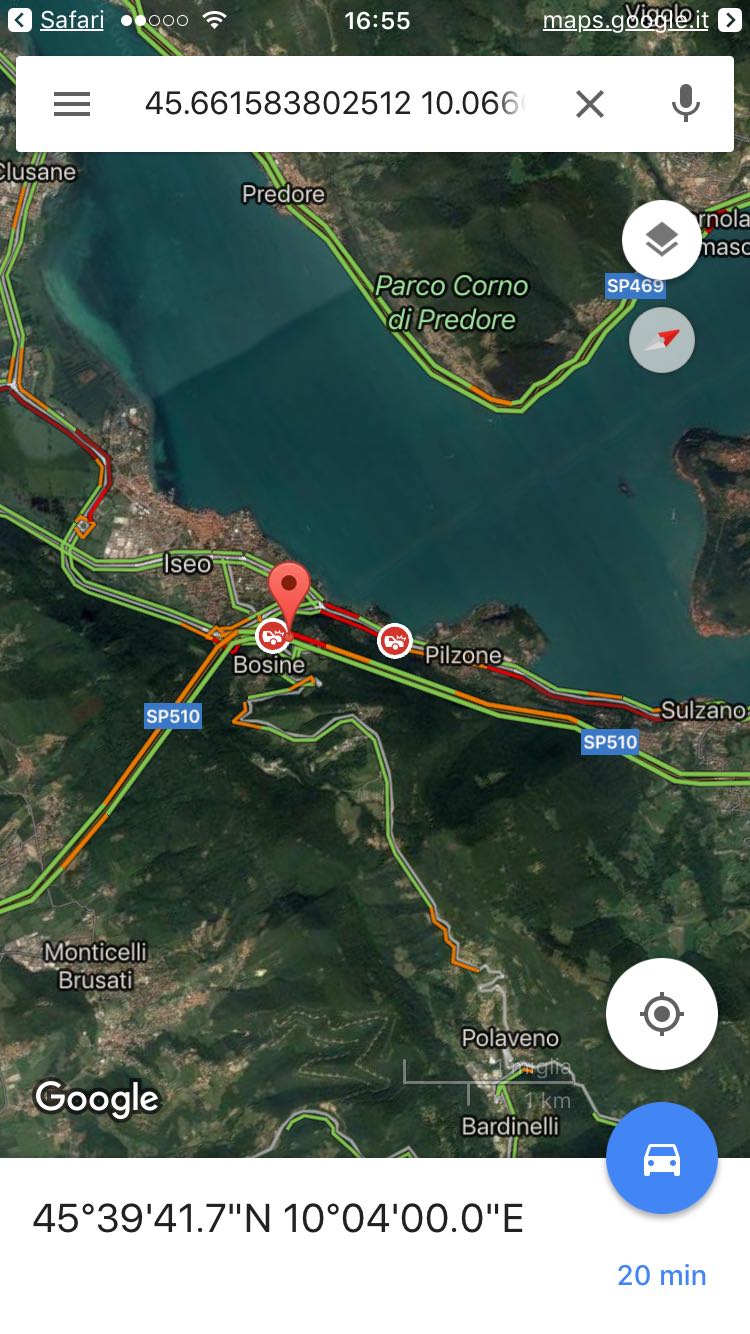Open the hamburger menu
Viewport: 750px width, 1334px height.
pyautogui.click(x=72, y=104)
